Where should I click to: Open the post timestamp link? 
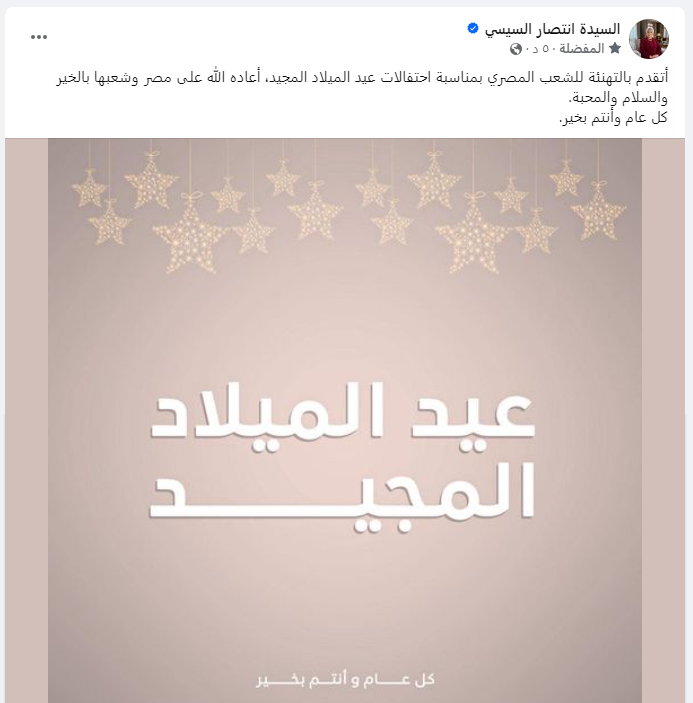(535, 48)
